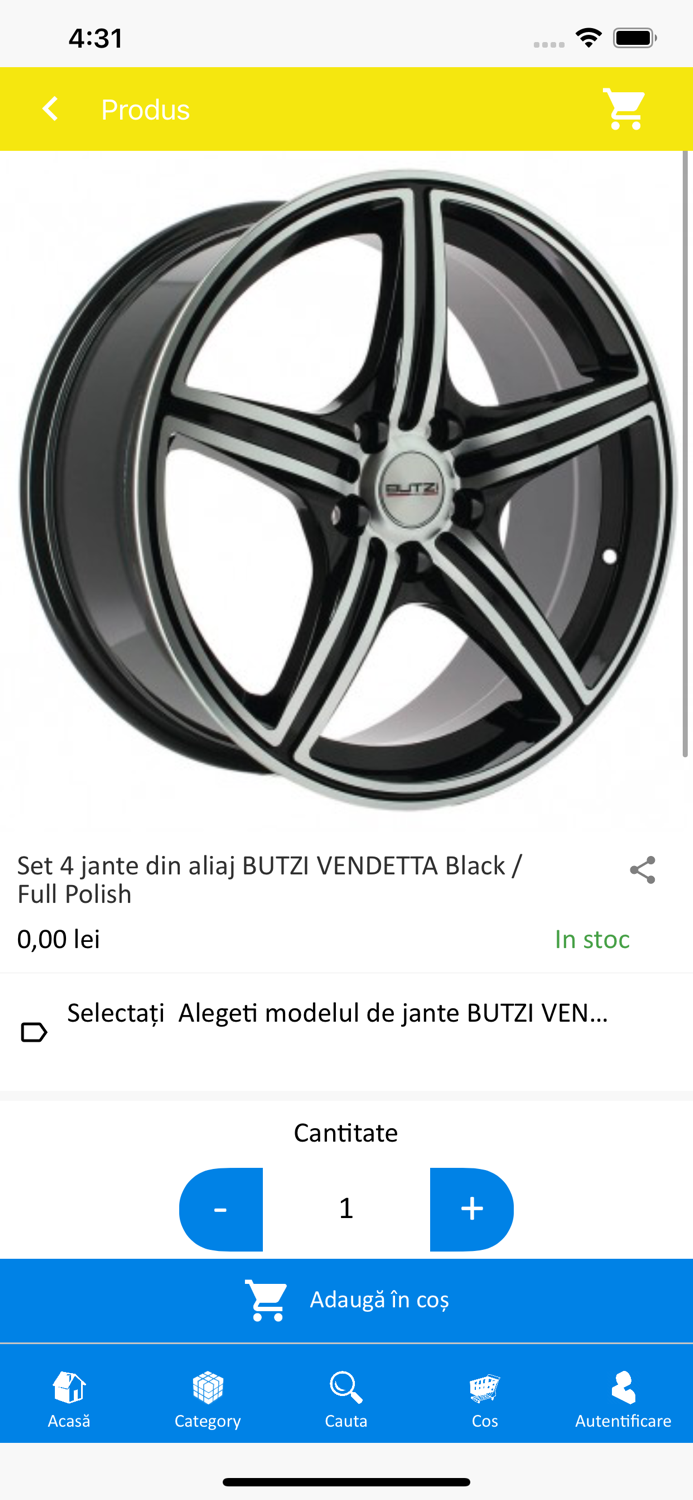Viewport: 693px width, 1500px height.
Task: Go to the Cauta search tab
Action: [x=346, y=1398]
